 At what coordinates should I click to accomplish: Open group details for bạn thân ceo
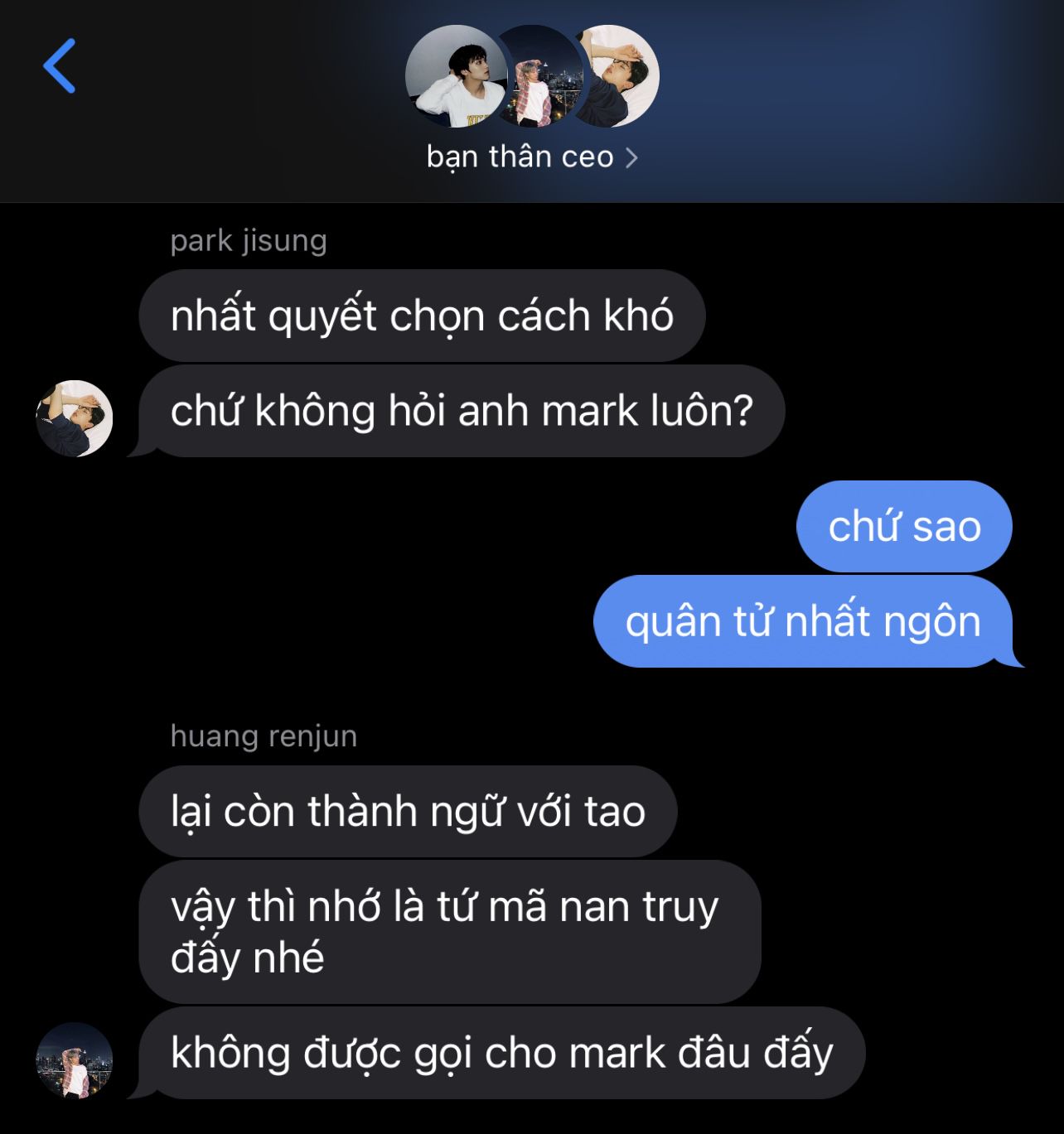click(x=531, y=157)
